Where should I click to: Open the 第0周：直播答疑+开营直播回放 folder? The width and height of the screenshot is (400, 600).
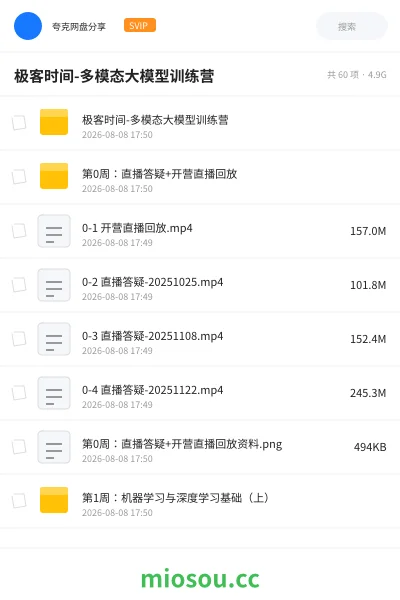(x=200, y=177)
